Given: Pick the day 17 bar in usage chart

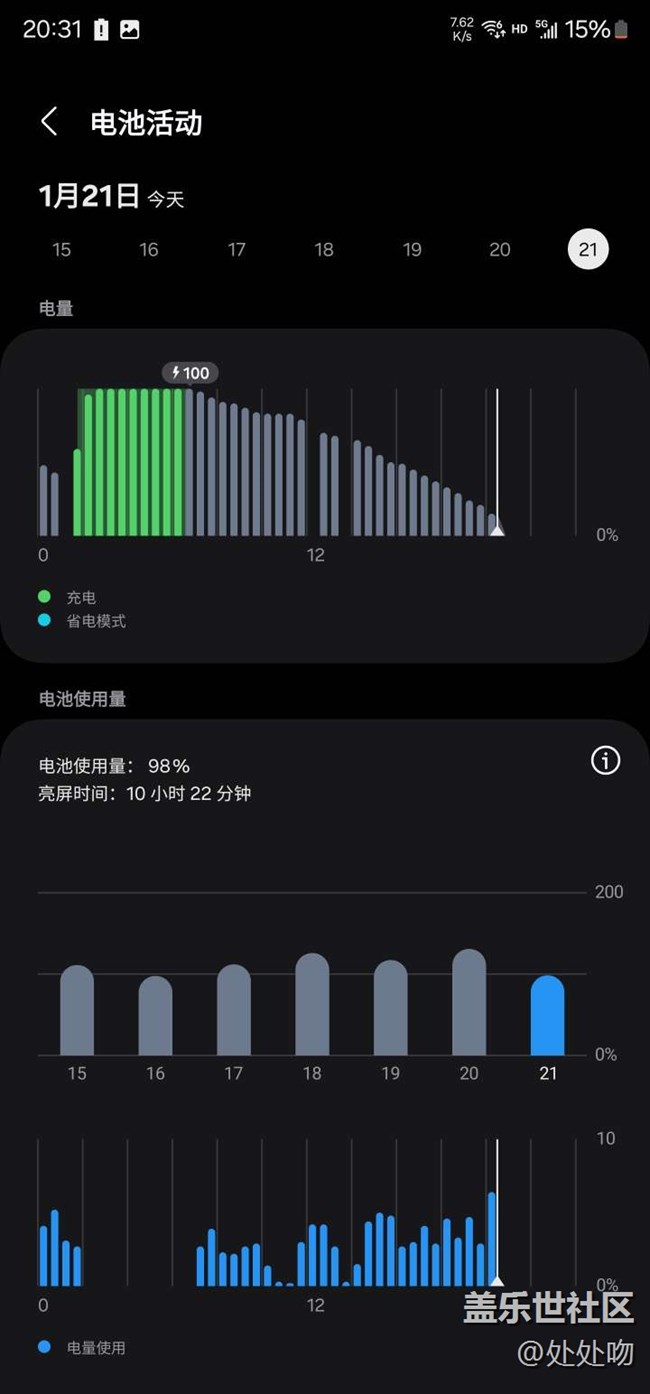Looking at the screenshot, I should (x=234, y=1010).
